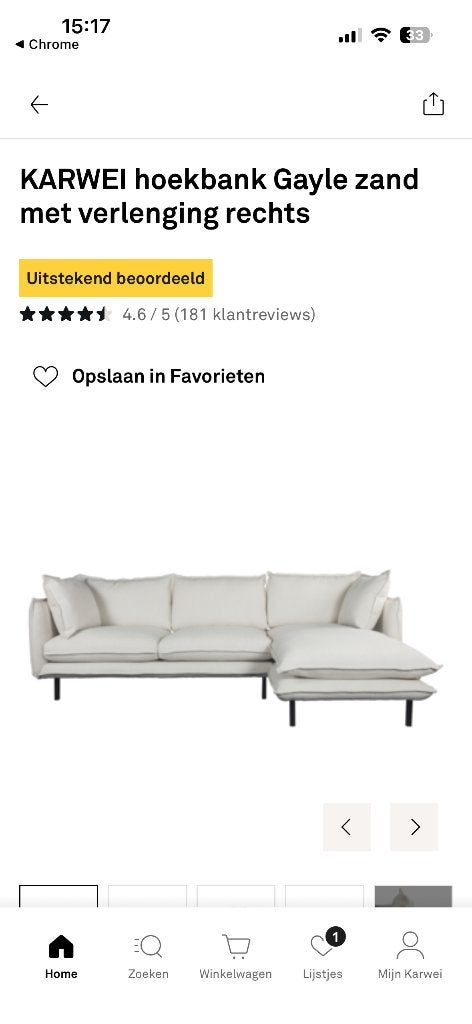Open the Zoeken tab
472x1024 pixels.
point(148,956)
